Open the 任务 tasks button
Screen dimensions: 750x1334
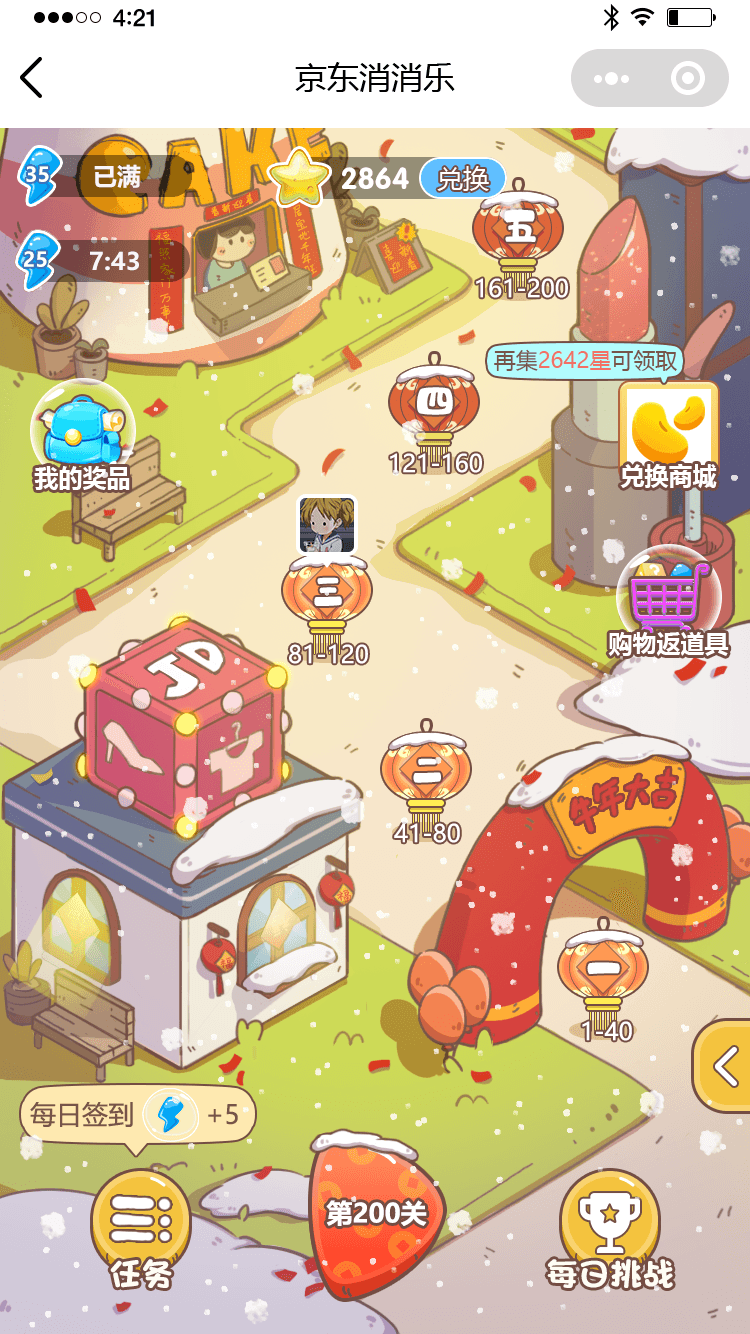coord(141,1228)
